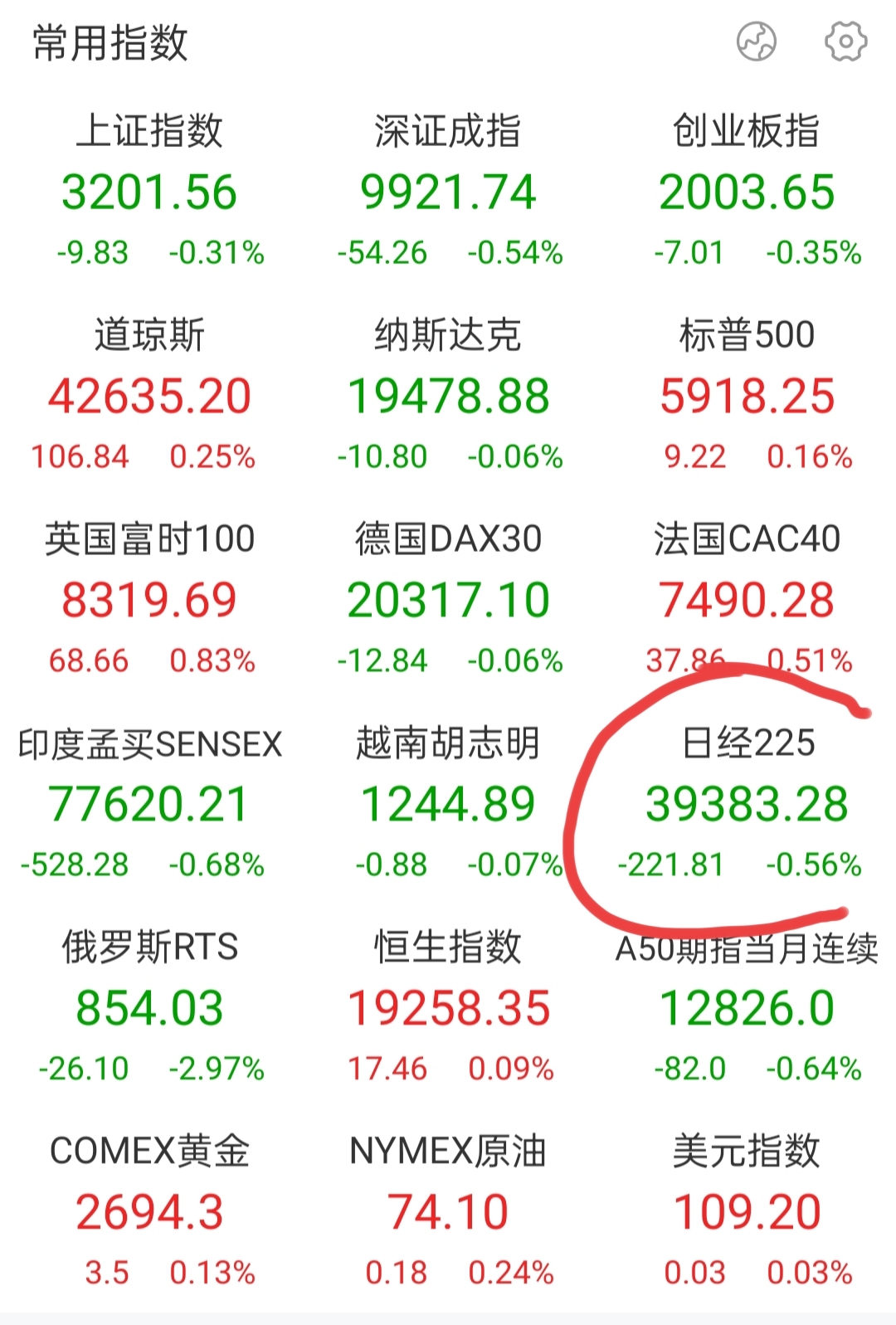Select the 上证指数 index tile
The image size is (896, 1325).
pos(151,191)
